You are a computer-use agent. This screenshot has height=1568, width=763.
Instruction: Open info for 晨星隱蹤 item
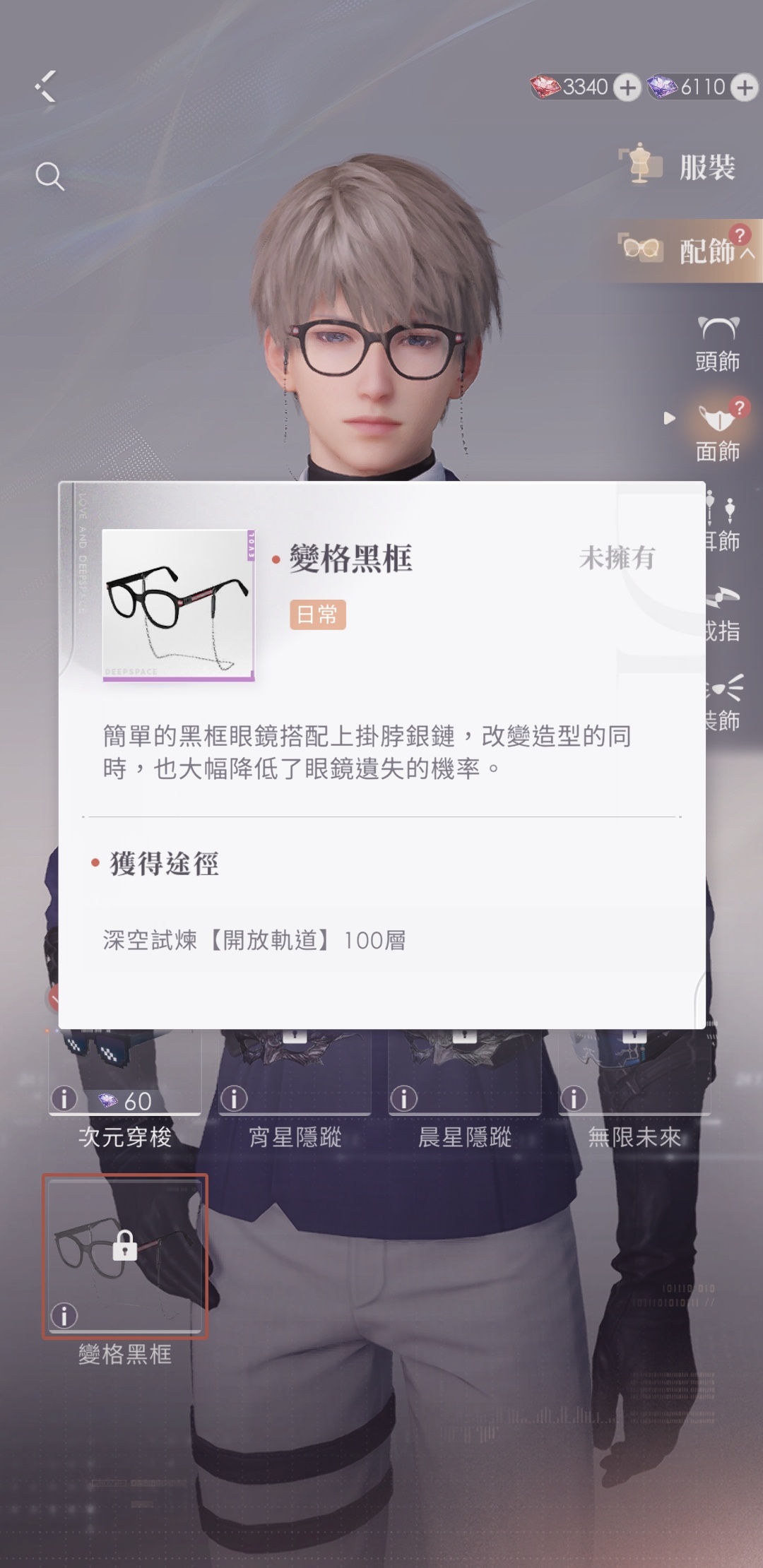[404, 1098]
